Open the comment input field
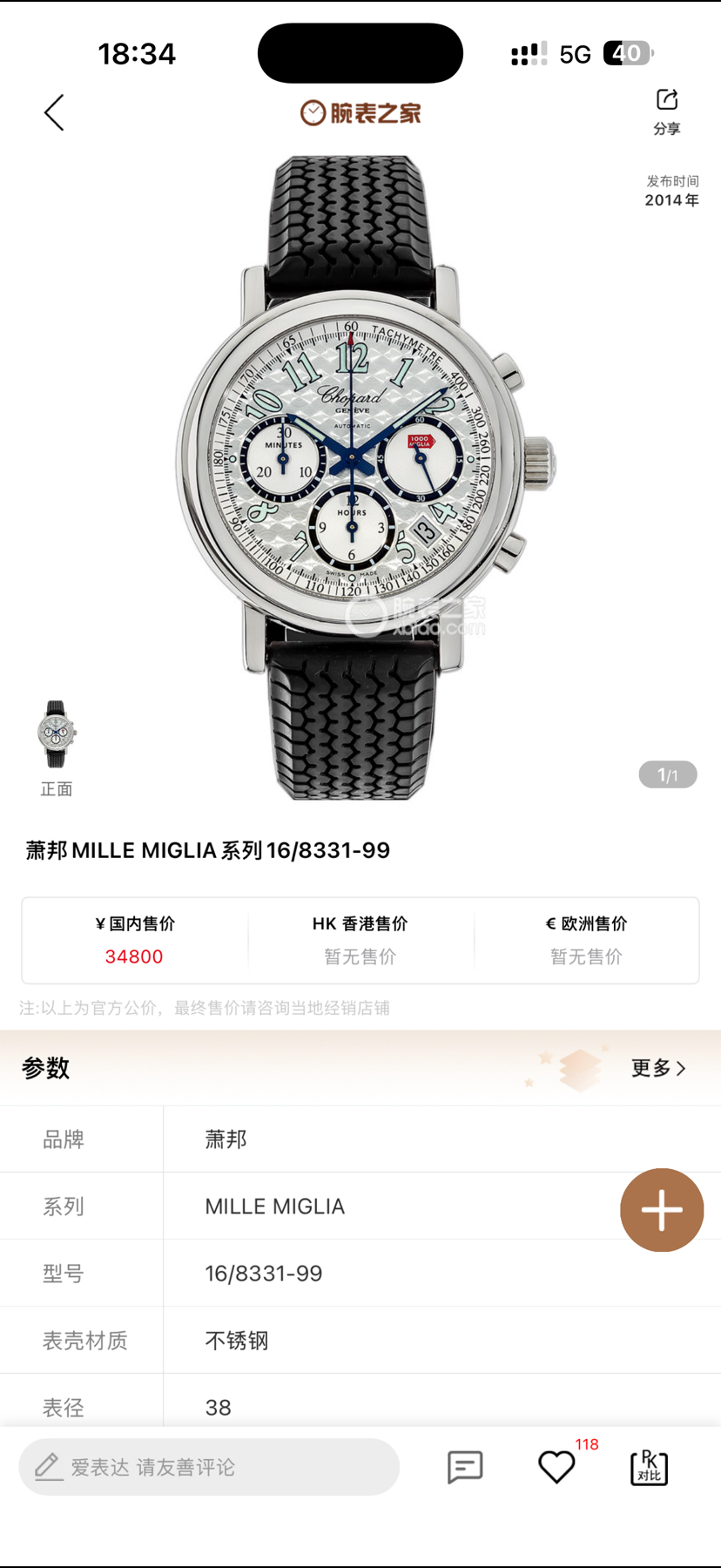The height and width of the screenshot is (1568, 721). tap(209, 1468)
